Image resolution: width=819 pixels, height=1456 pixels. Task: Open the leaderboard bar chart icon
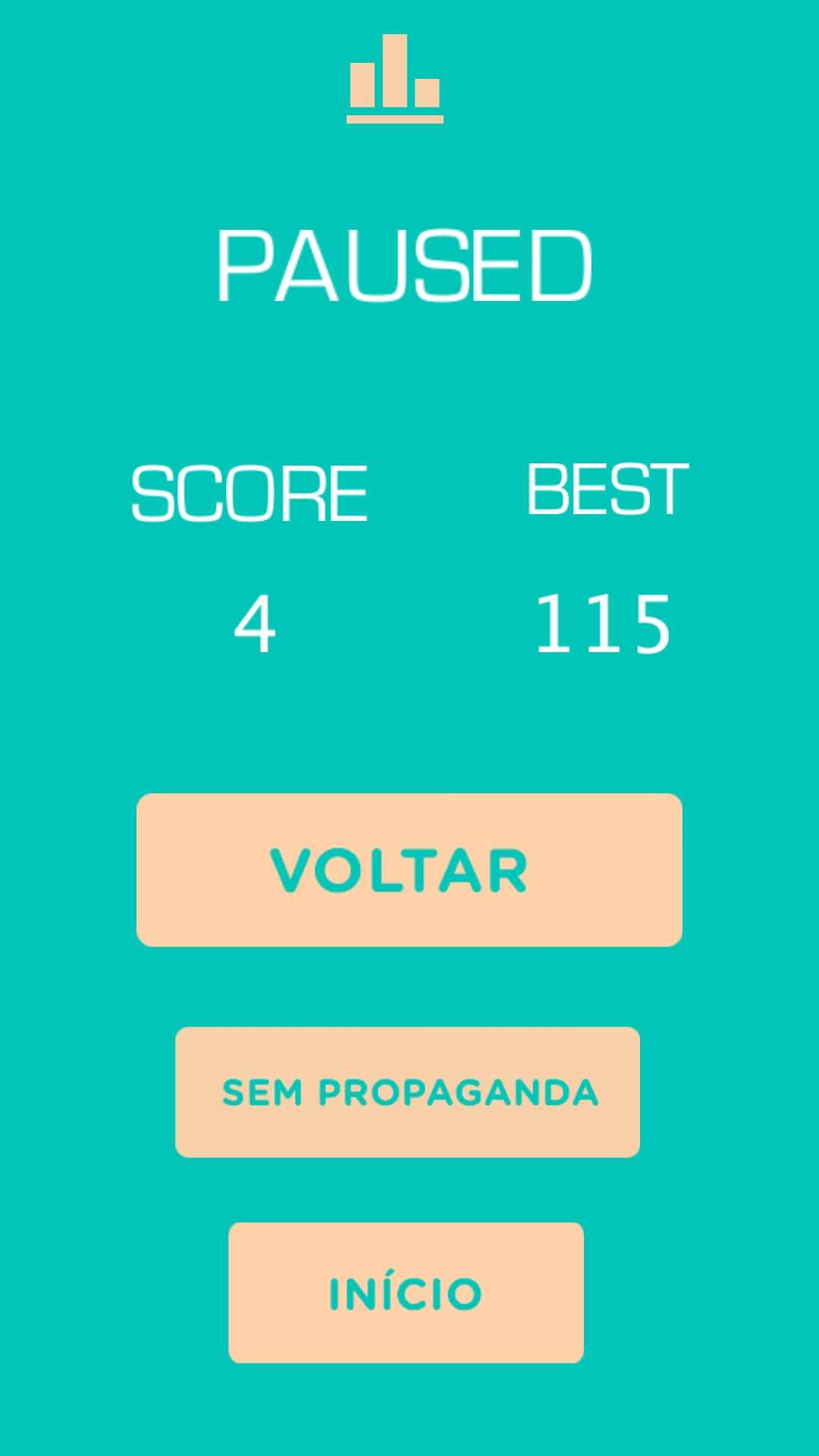tap(395, 79)
